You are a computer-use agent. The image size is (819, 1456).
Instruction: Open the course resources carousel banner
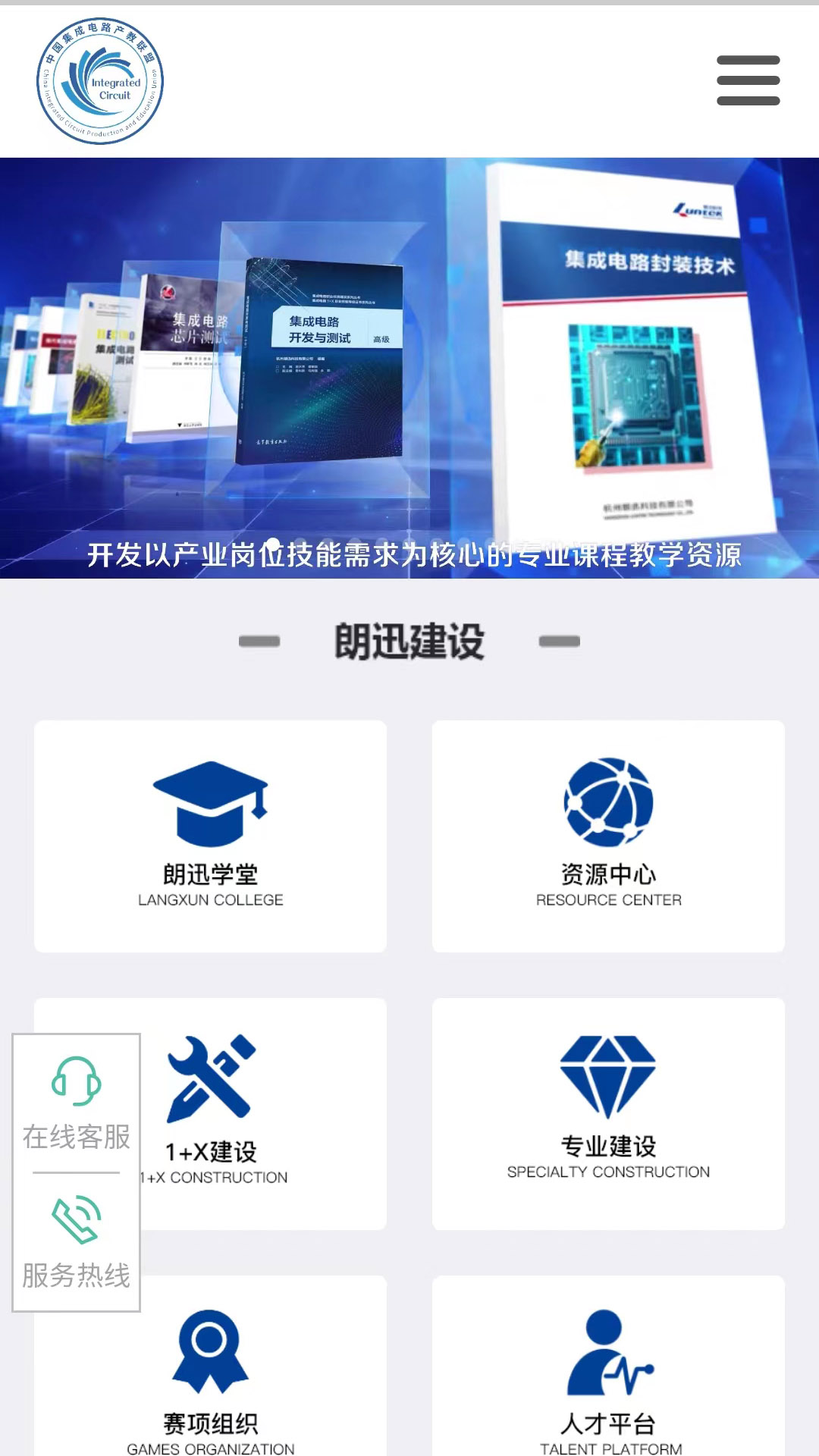tap(409, 368)
